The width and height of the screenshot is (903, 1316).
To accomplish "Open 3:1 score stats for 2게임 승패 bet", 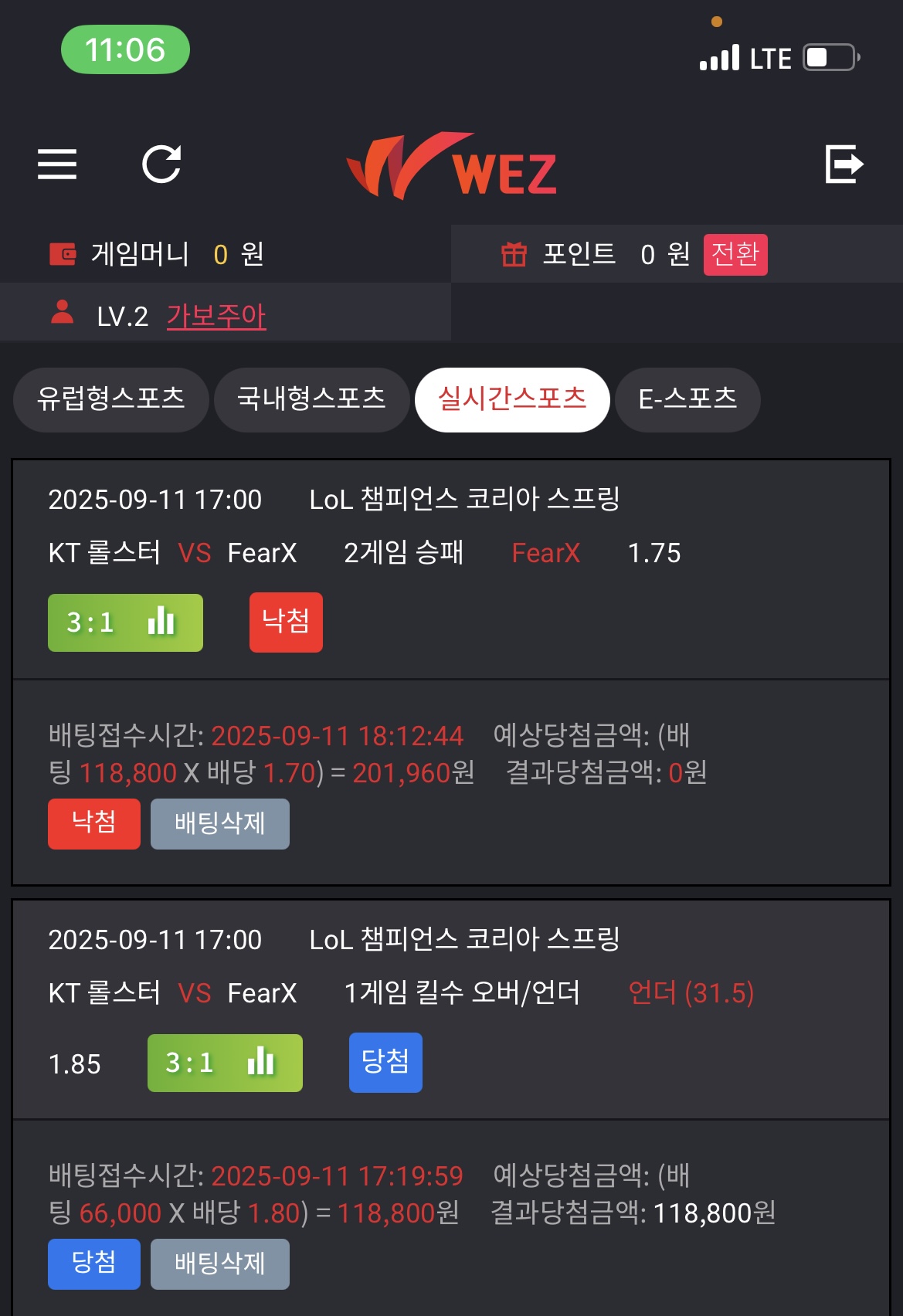I will [125, 622].
